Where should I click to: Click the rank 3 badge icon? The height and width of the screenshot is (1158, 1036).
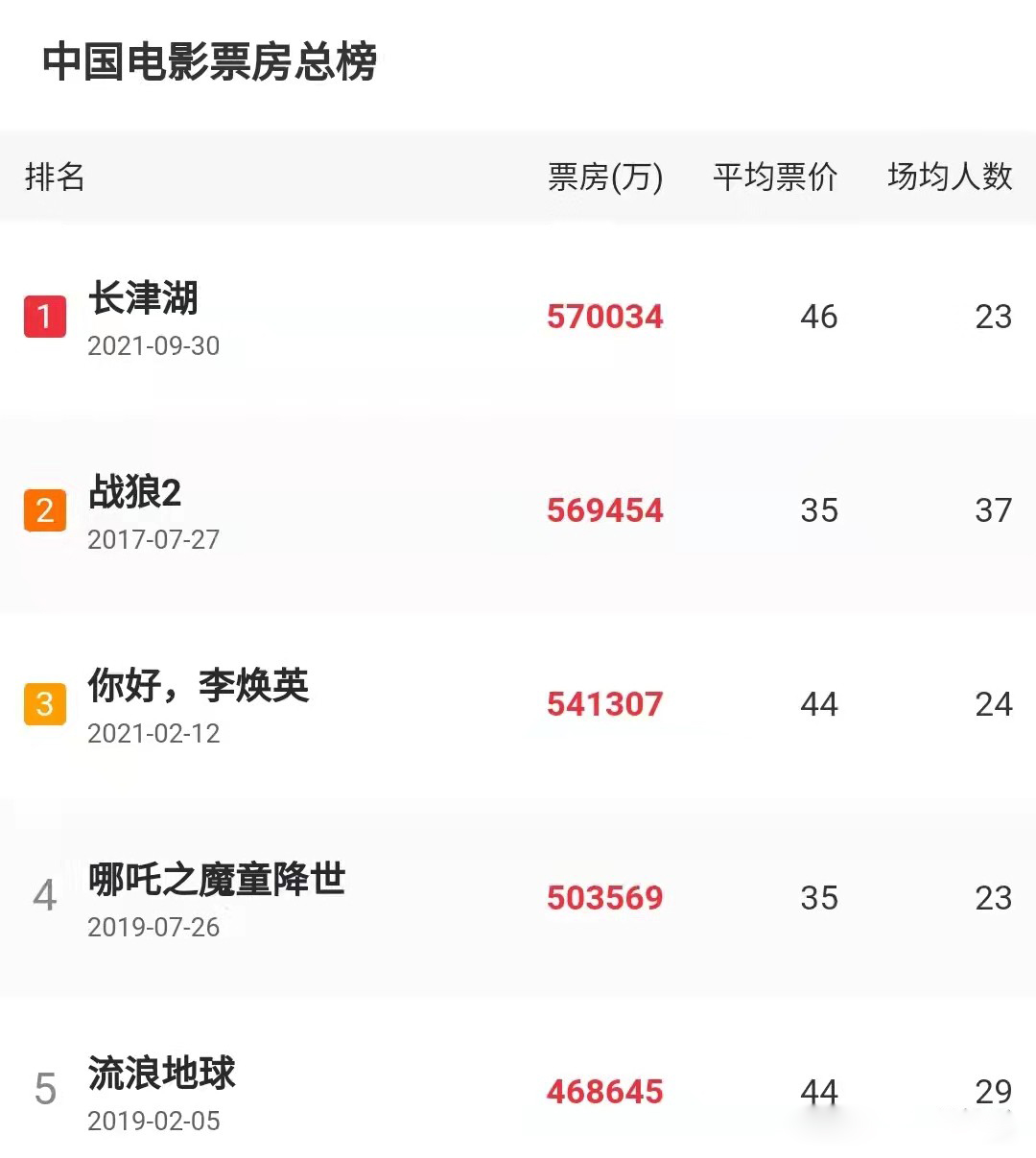[x=44, y=703]
